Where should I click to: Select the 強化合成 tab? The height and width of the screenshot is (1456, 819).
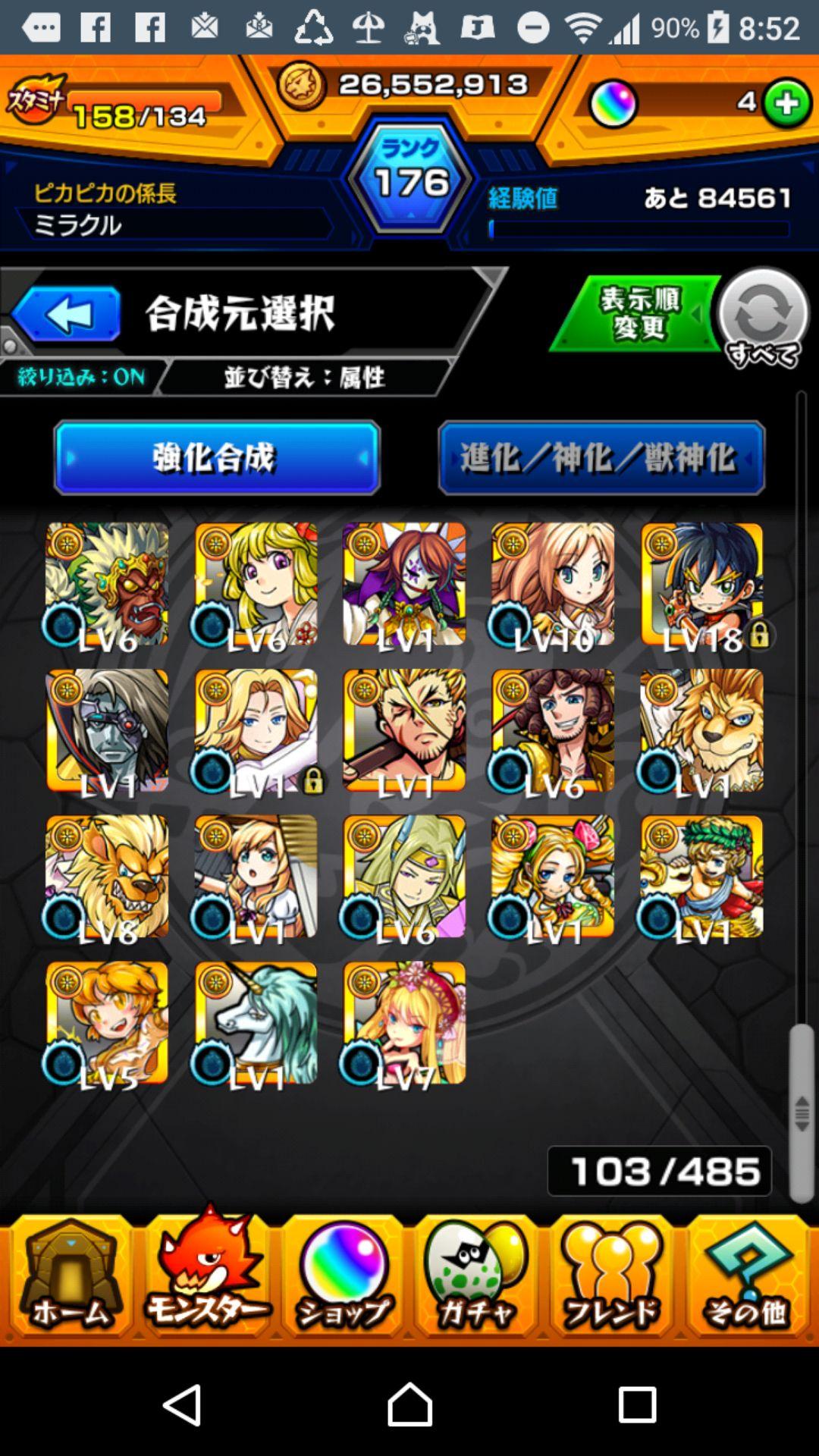click(217, 458)
